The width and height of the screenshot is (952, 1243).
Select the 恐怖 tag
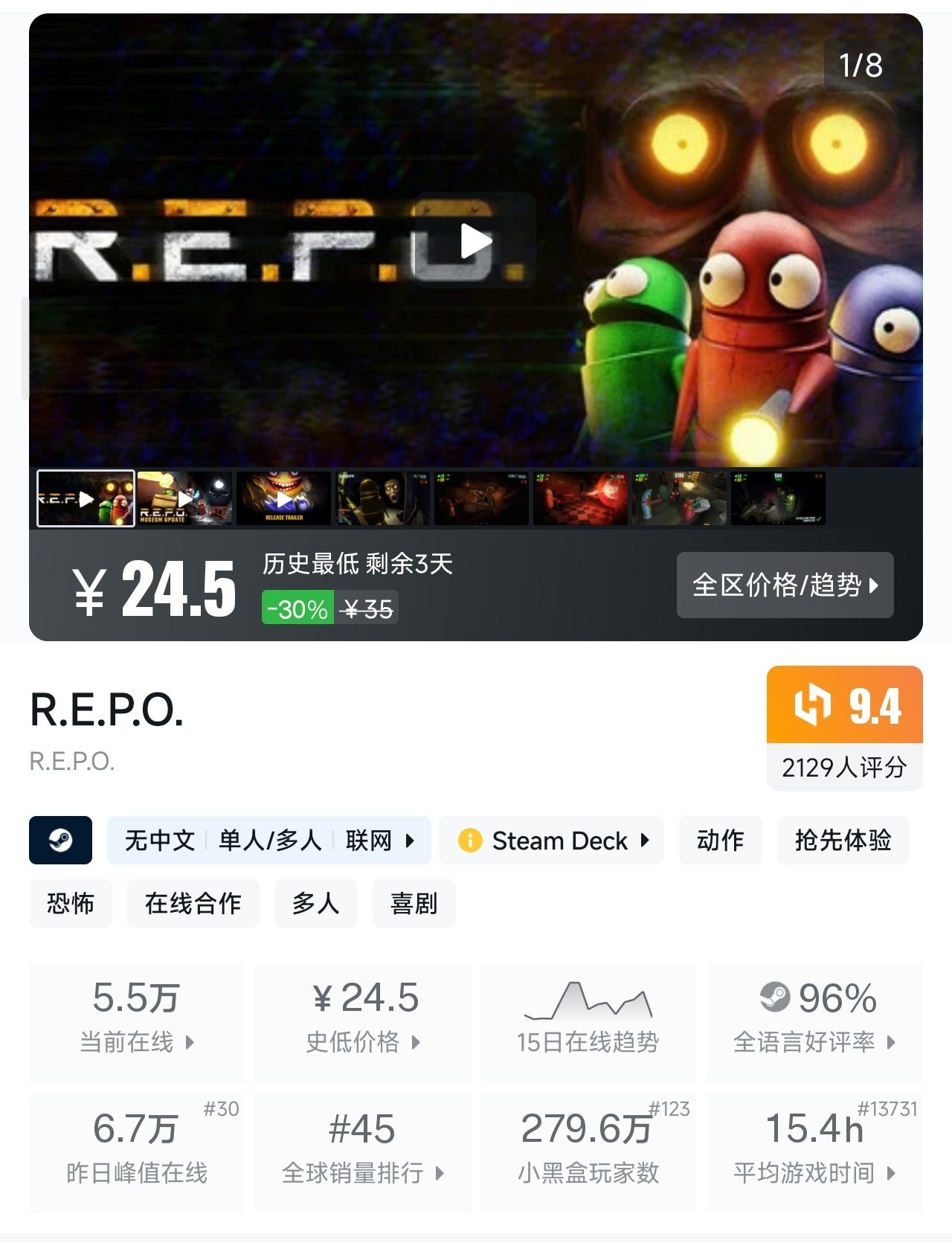(71, 903)
